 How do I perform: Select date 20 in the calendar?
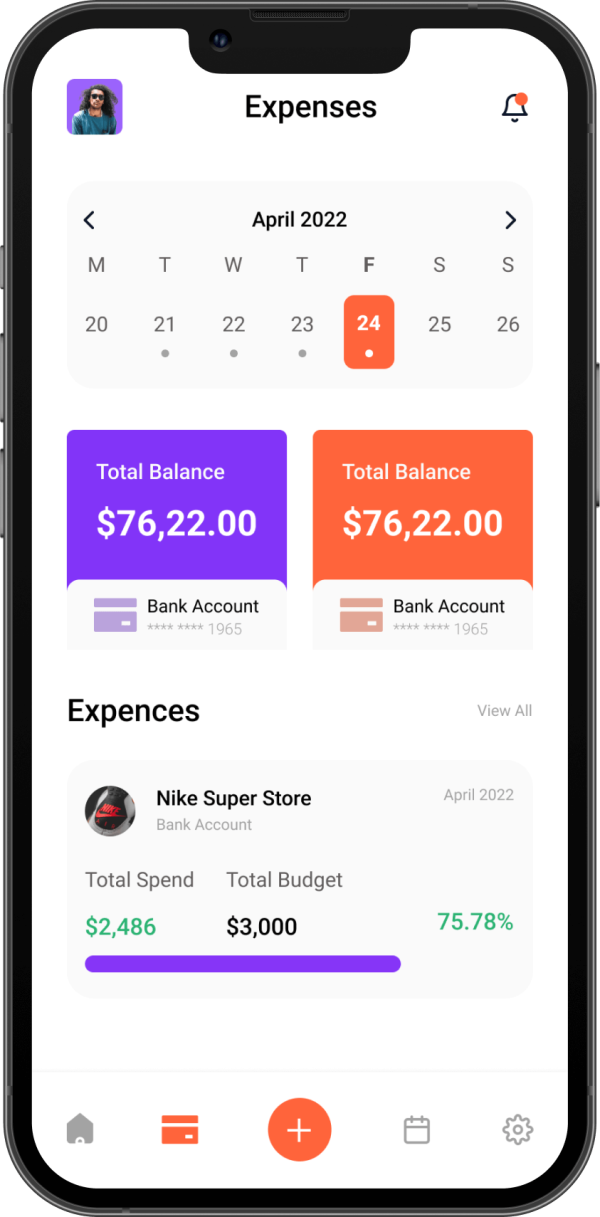pyautogui.click(x=96, y=324)
